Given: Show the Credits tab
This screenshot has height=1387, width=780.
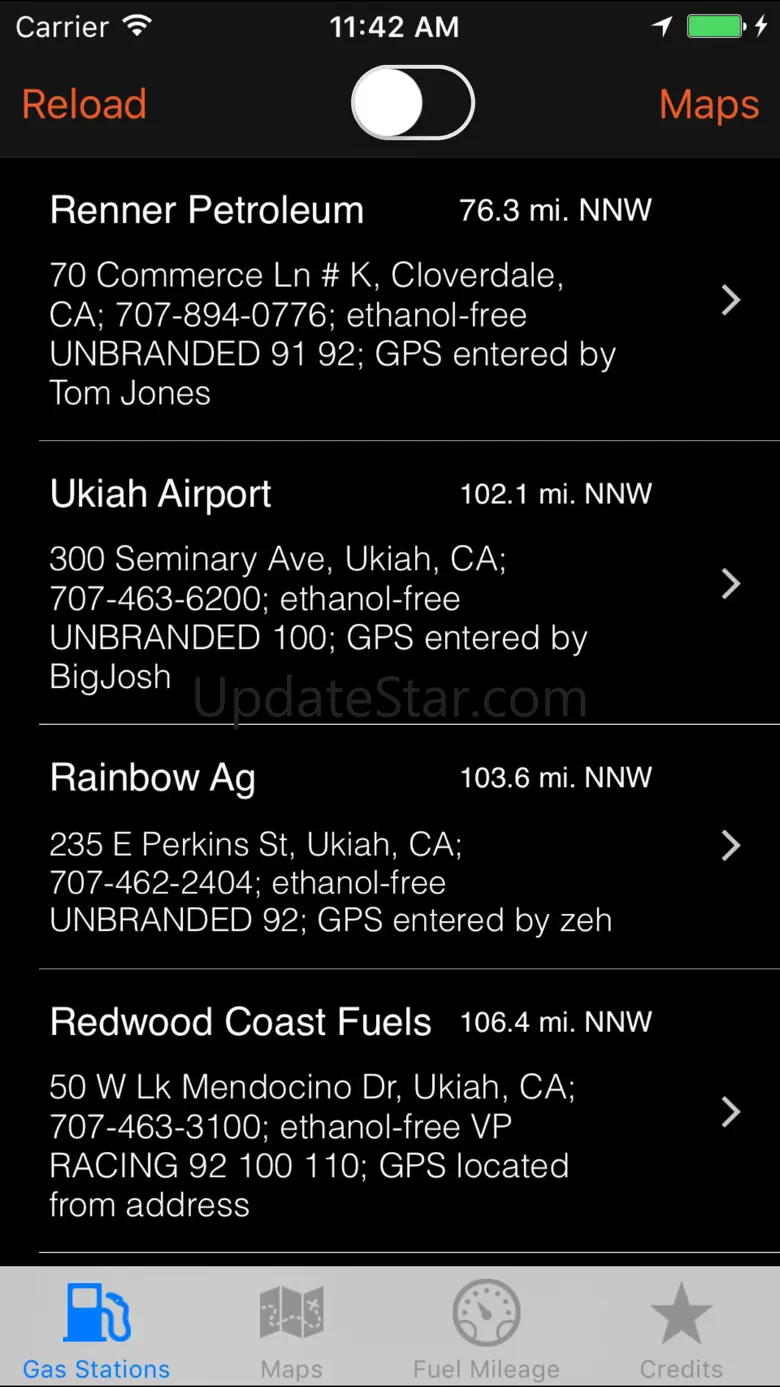Looking at the screenshot, I should pyautogui.click(x=681, y=1328).
